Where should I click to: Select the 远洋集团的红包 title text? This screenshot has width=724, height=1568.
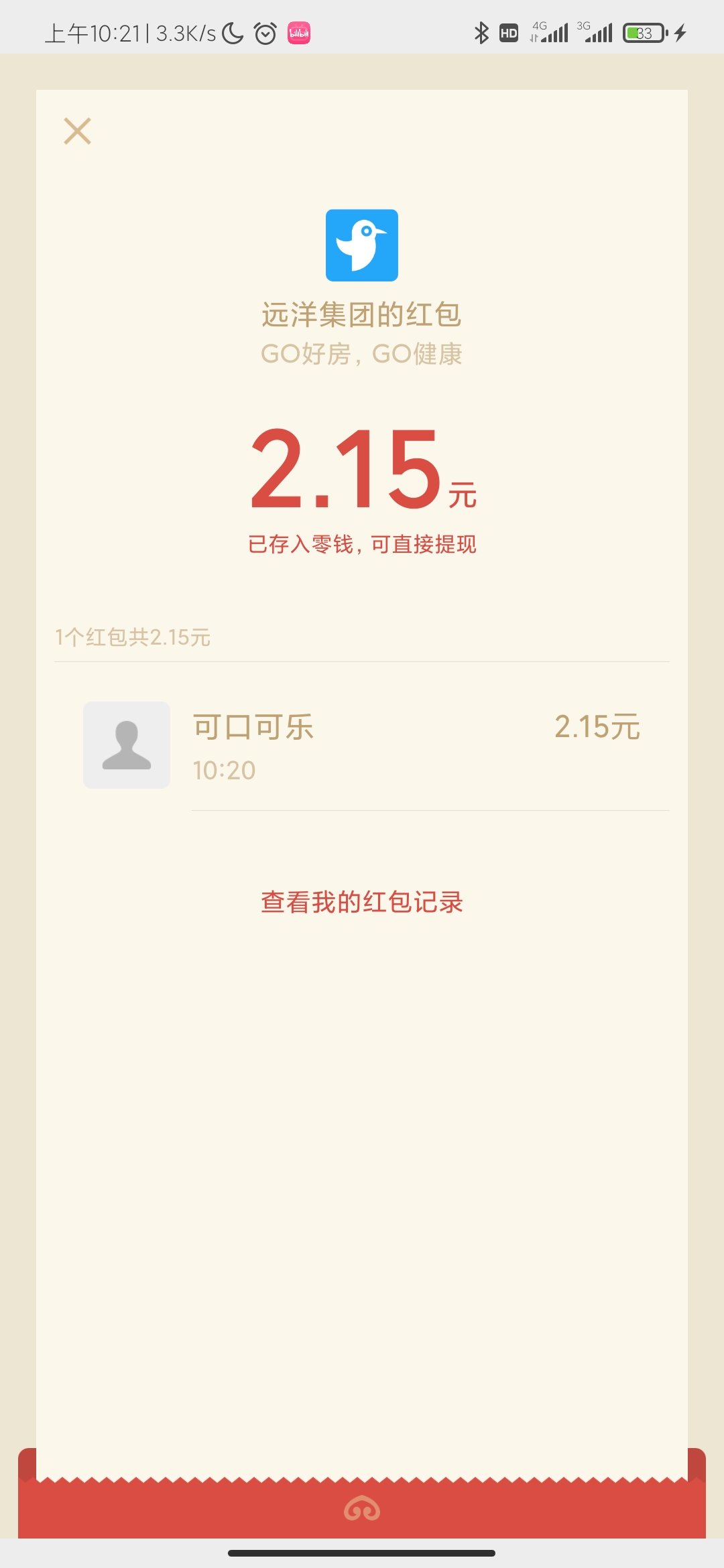click(x=362, y=313)
